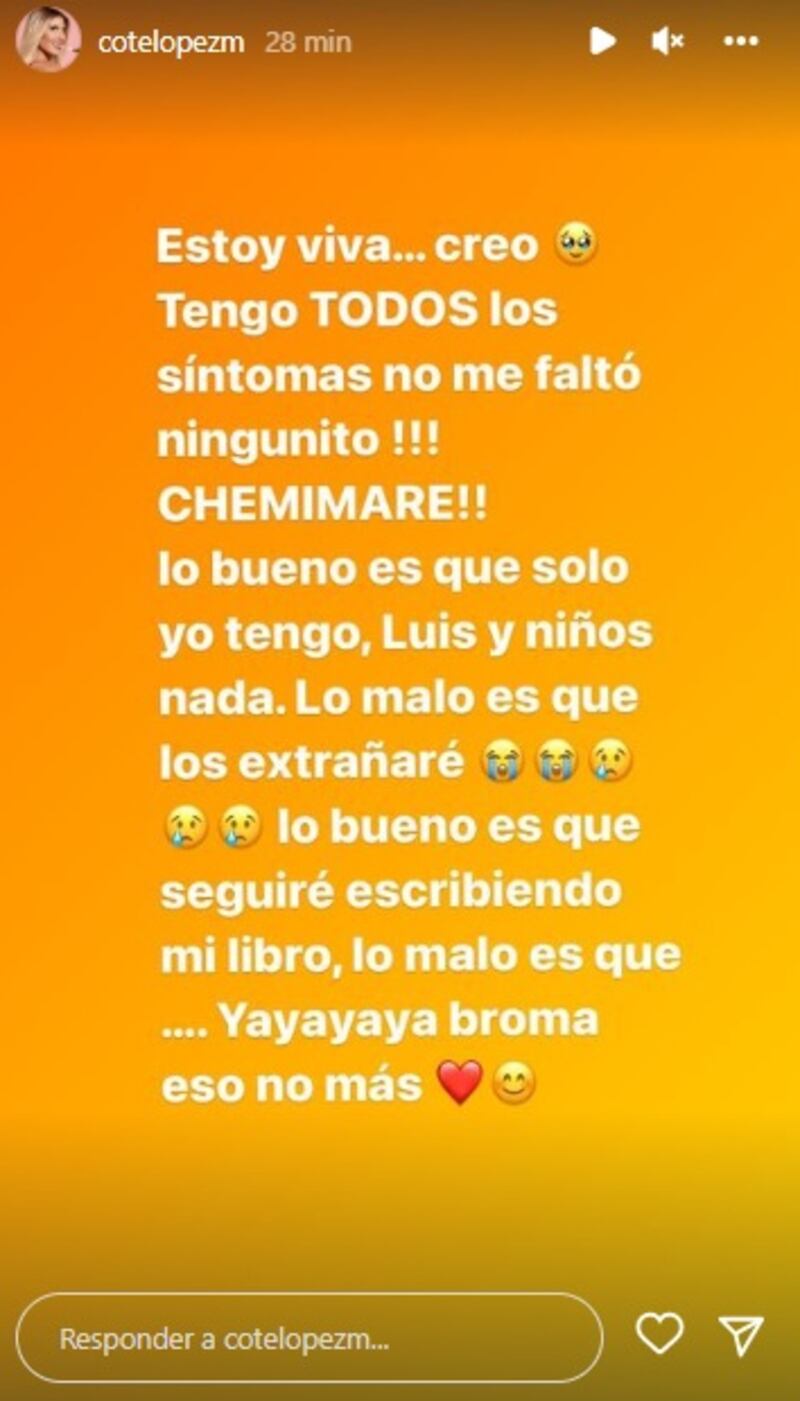This screenshot has width=800, height=1401.
Task: Resume story playback
Action: 602,41
